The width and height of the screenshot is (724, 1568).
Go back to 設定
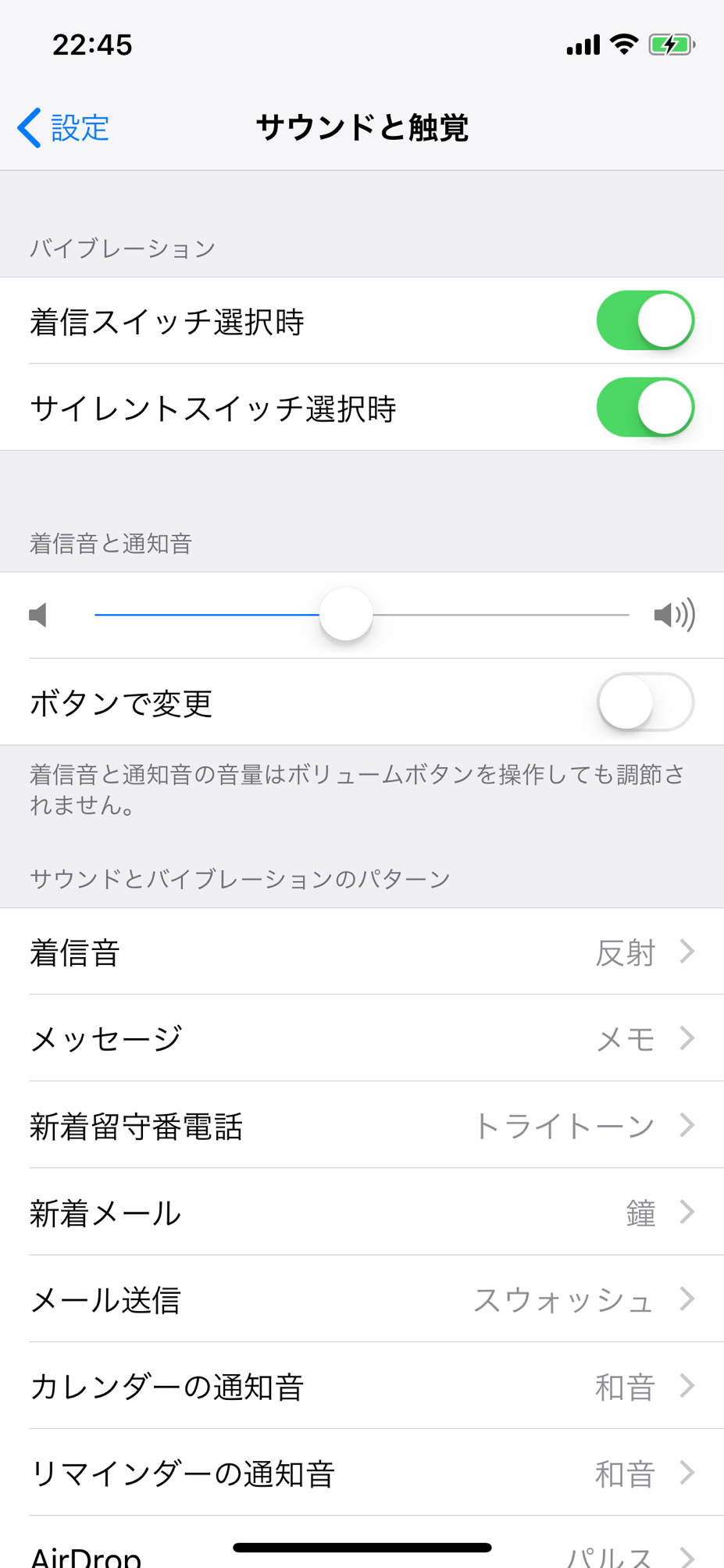click(x=64, y=127)
